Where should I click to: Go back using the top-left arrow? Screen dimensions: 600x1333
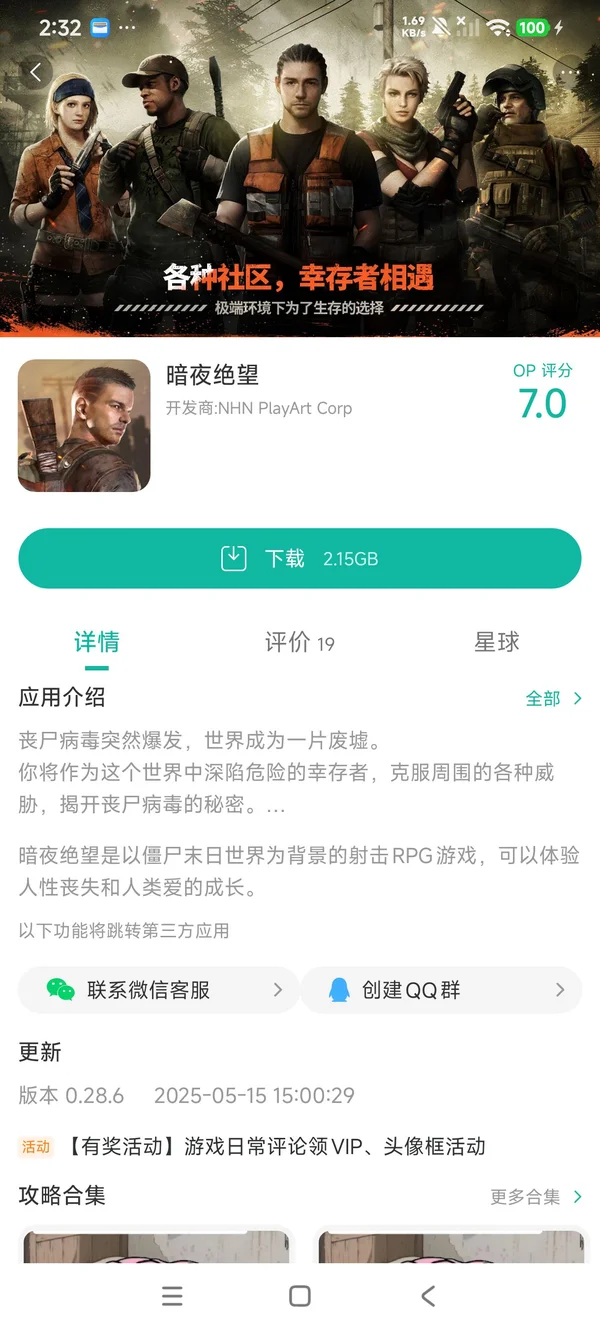pyautogui.click(x=36, y=72)
